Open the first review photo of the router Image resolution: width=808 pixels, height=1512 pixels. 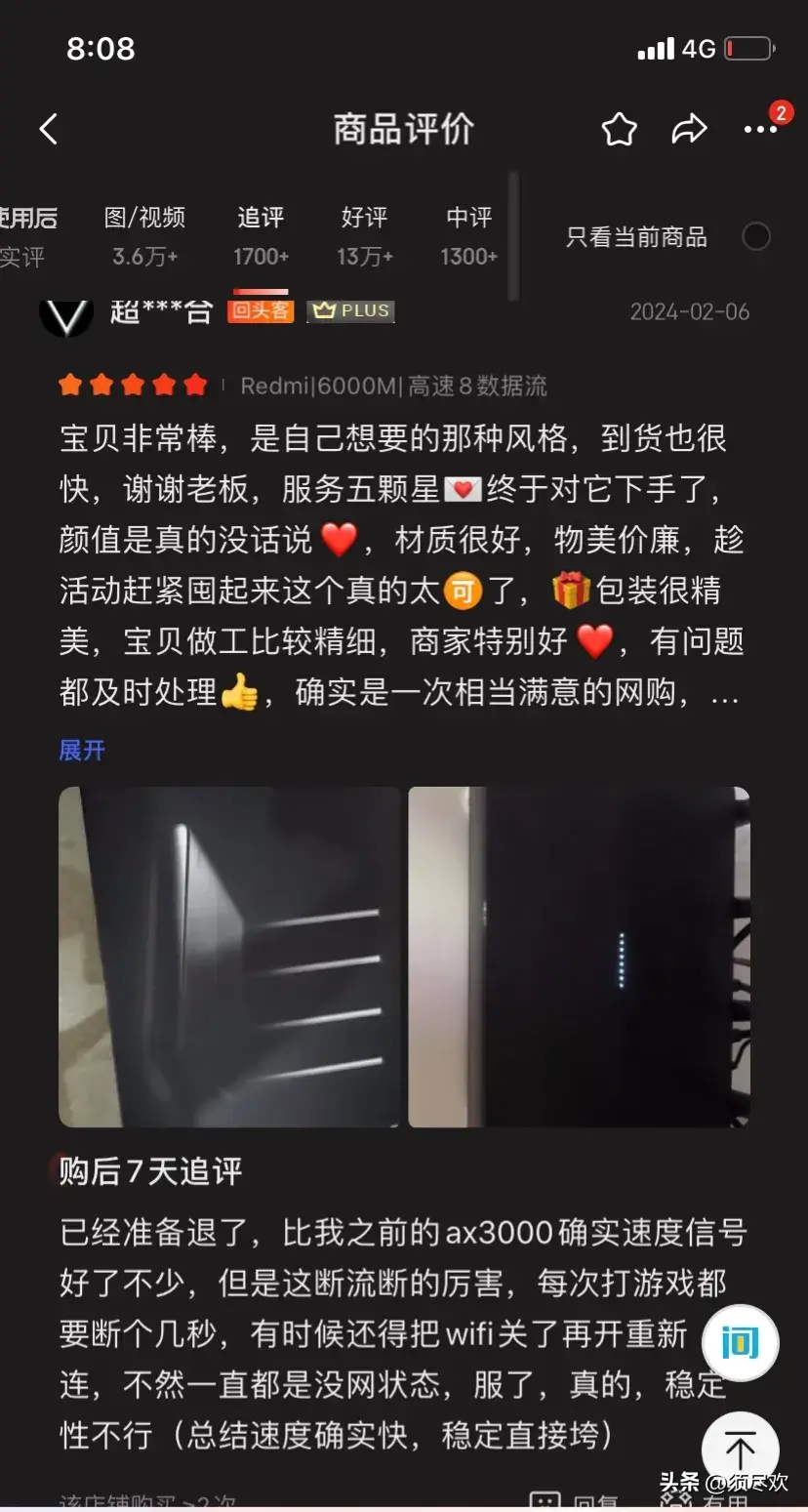[x=229, y=957]
